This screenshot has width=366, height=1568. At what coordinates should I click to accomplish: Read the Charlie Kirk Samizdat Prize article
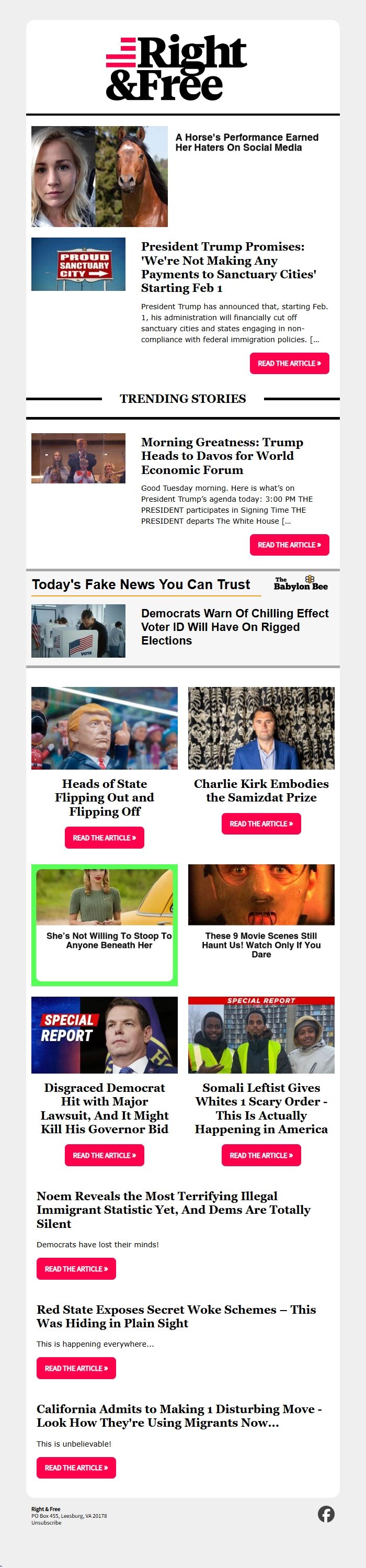pos(261,824)
